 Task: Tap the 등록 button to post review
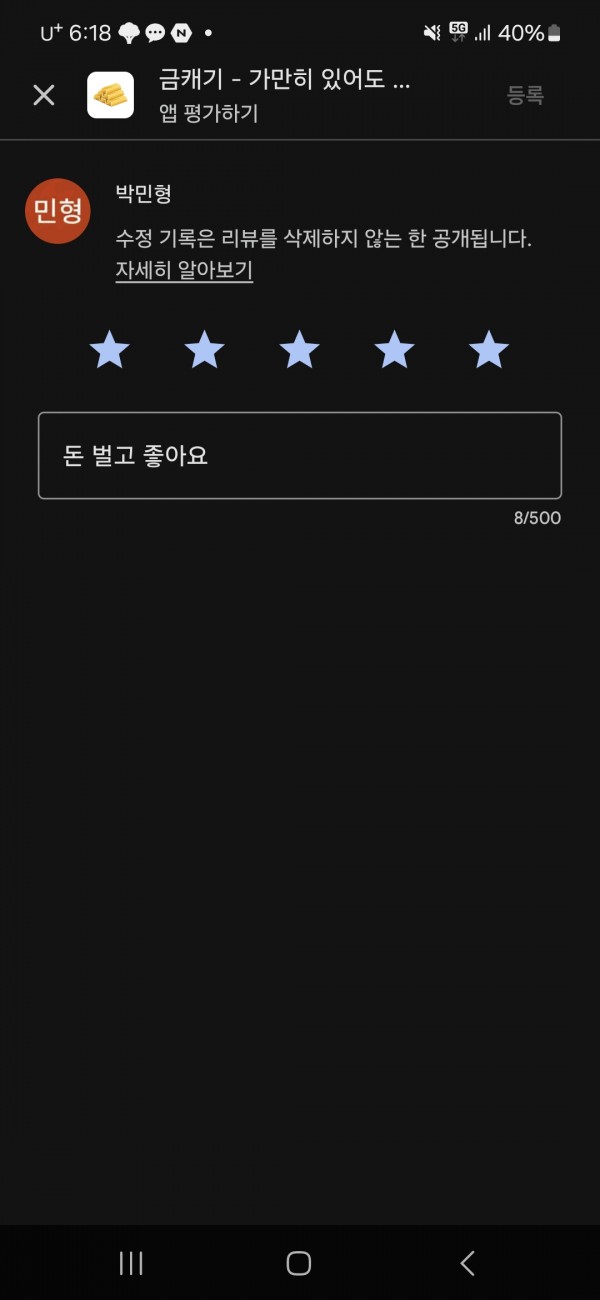525,96
